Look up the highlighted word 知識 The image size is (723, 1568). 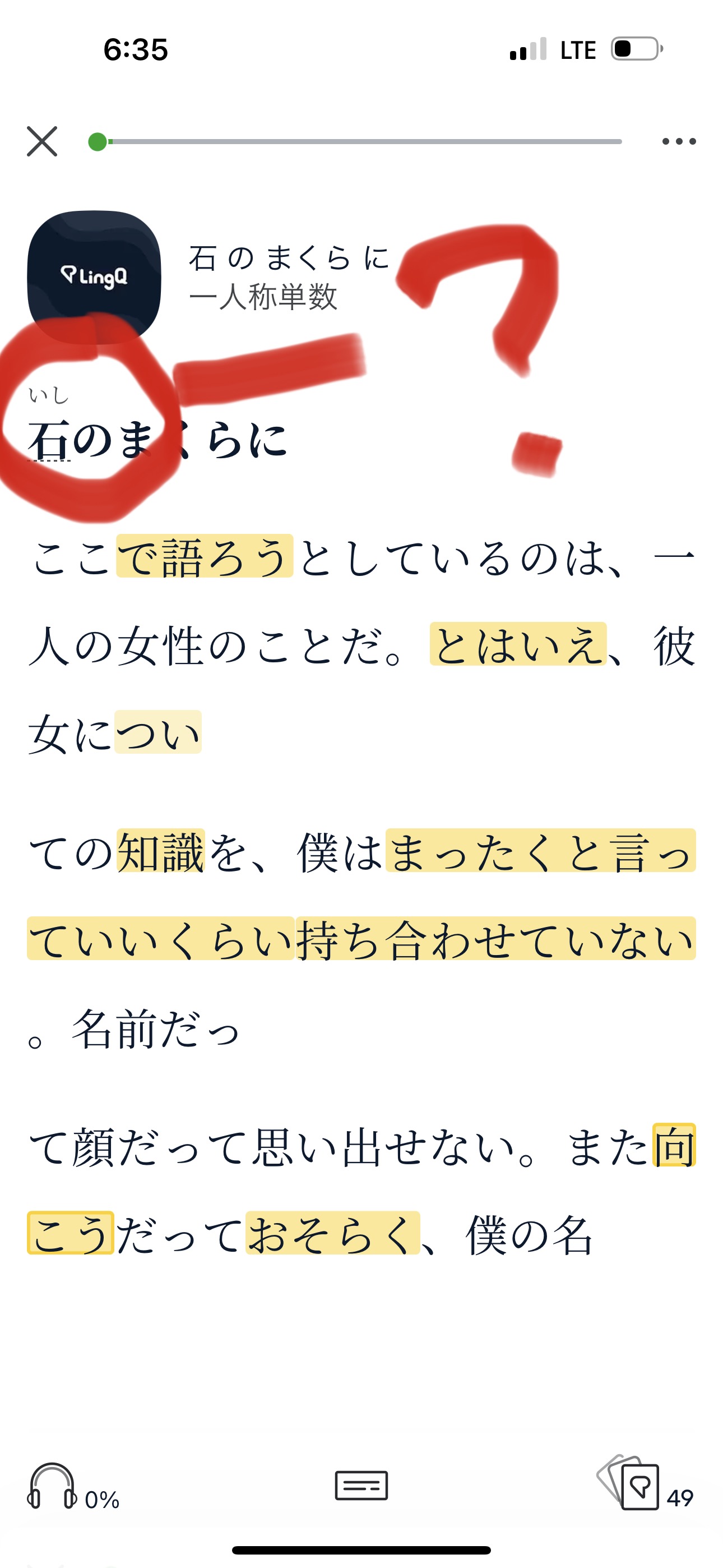pos(161,851)
